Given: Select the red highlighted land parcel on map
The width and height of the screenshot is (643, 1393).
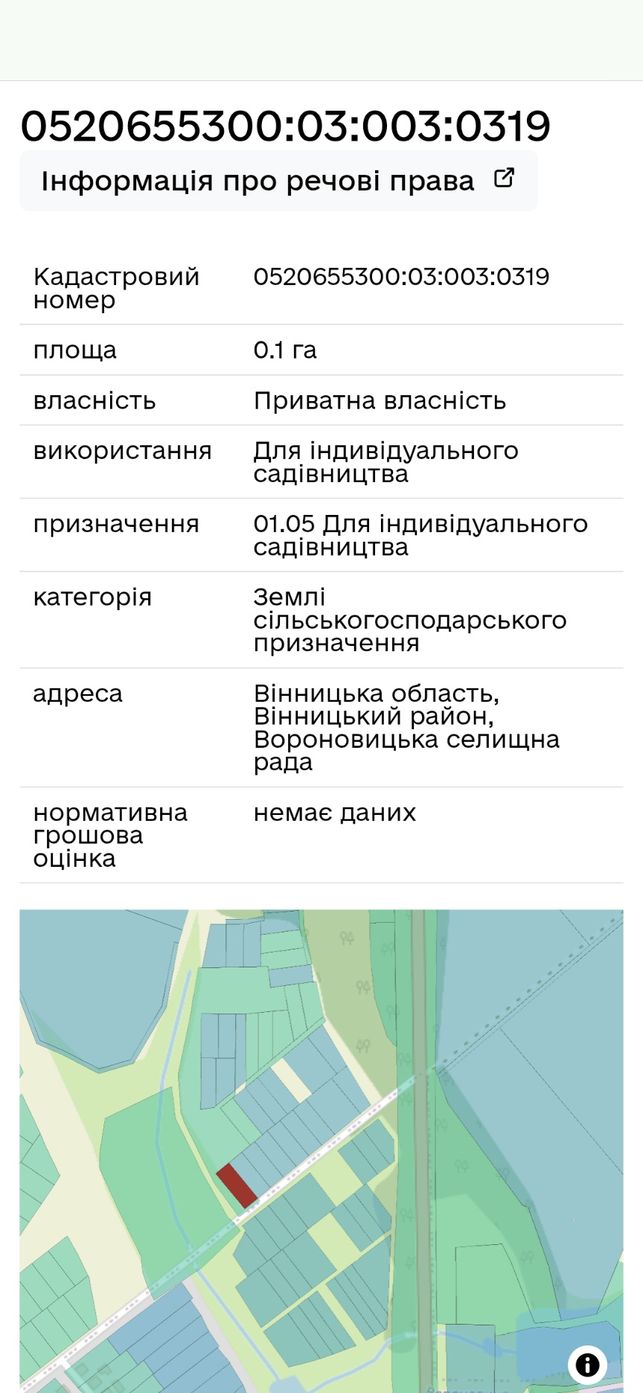Looking at the screenshot, I should [238, 1185].
